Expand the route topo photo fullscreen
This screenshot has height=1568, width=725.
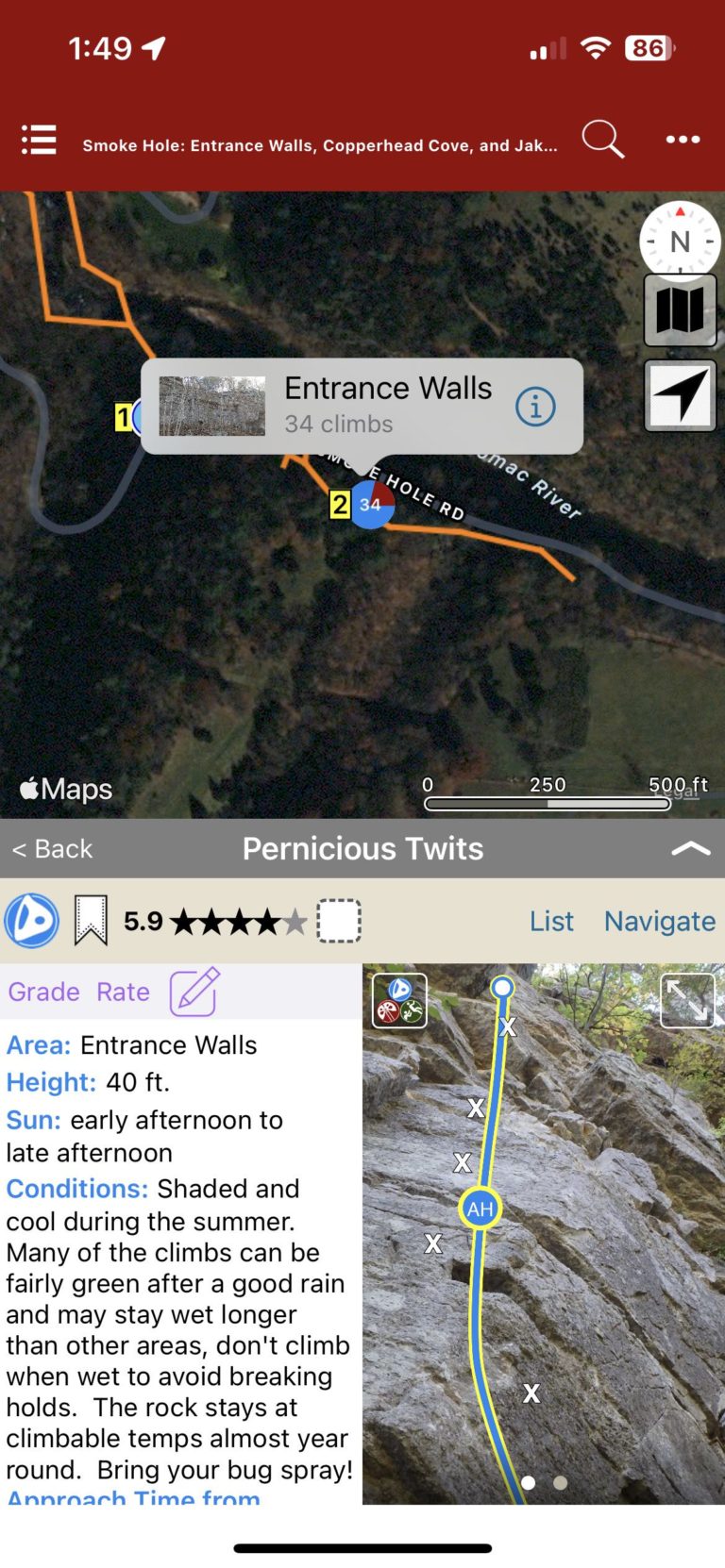pos(686,1001)
